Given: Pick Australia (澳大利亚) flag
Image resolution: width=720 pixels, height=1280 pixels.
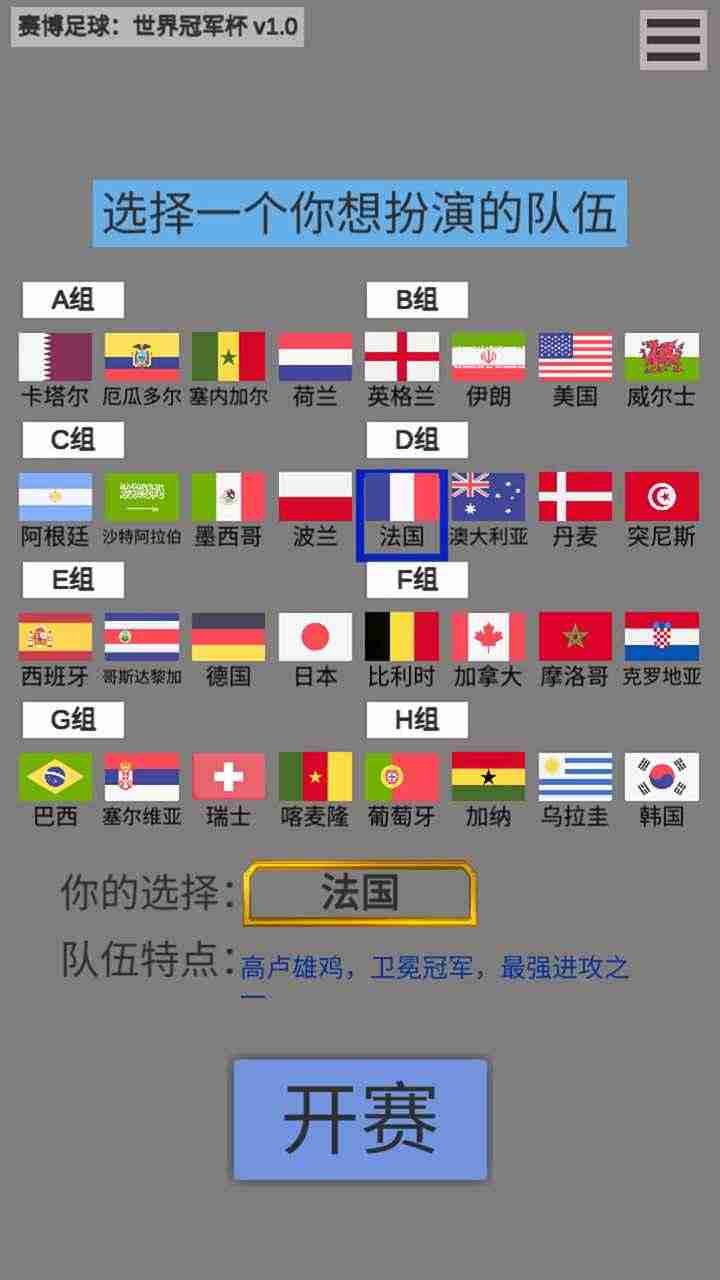Looking at the screenshot, I should pos(488,497).
